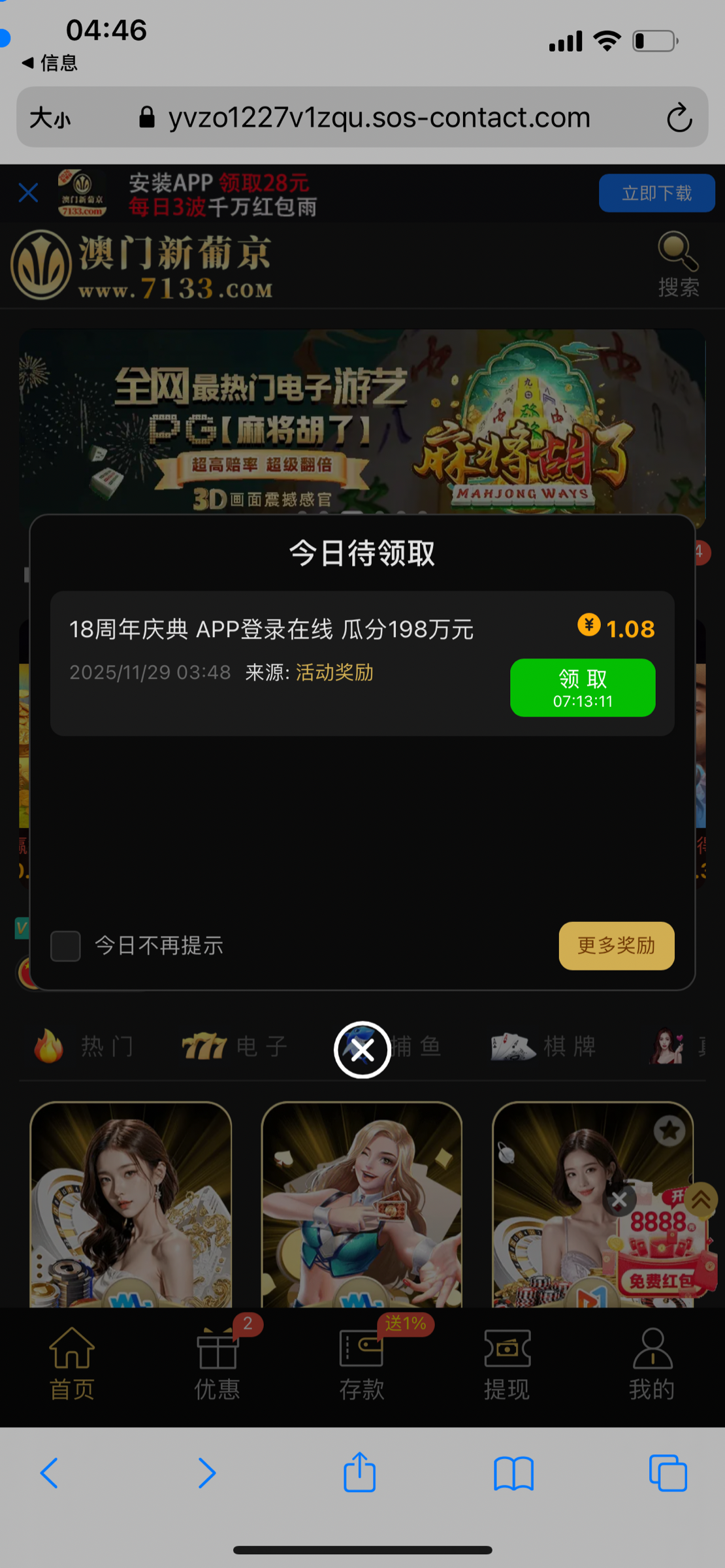Image resolution: width=725 pixels, height=1568 pixels.
Task: Open the 大小 text size menu
Action: click(x=50, y=118)
